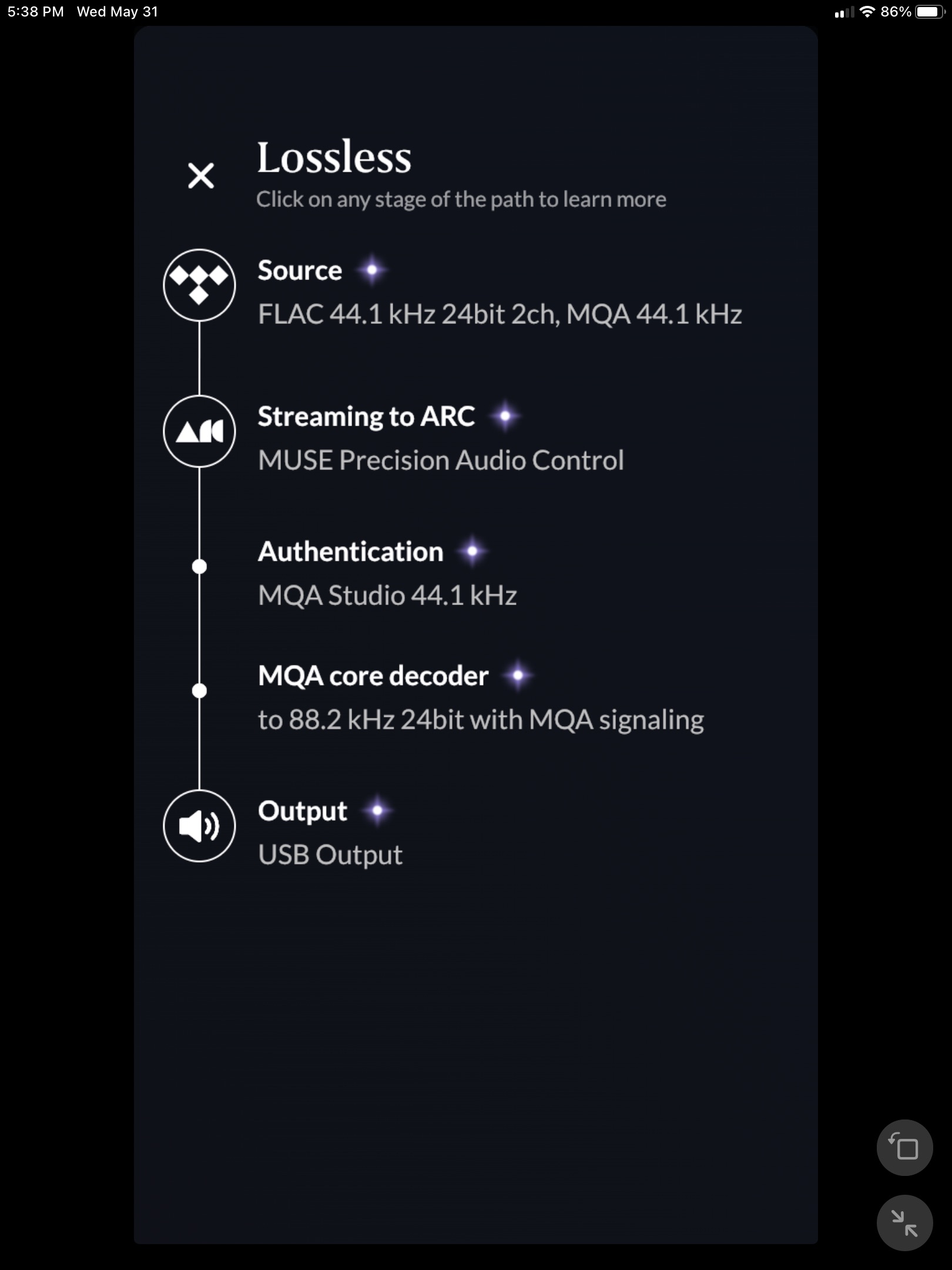952x1270 pixels.
Task: Tap the rotate screen button
Action: point(904,1148)
